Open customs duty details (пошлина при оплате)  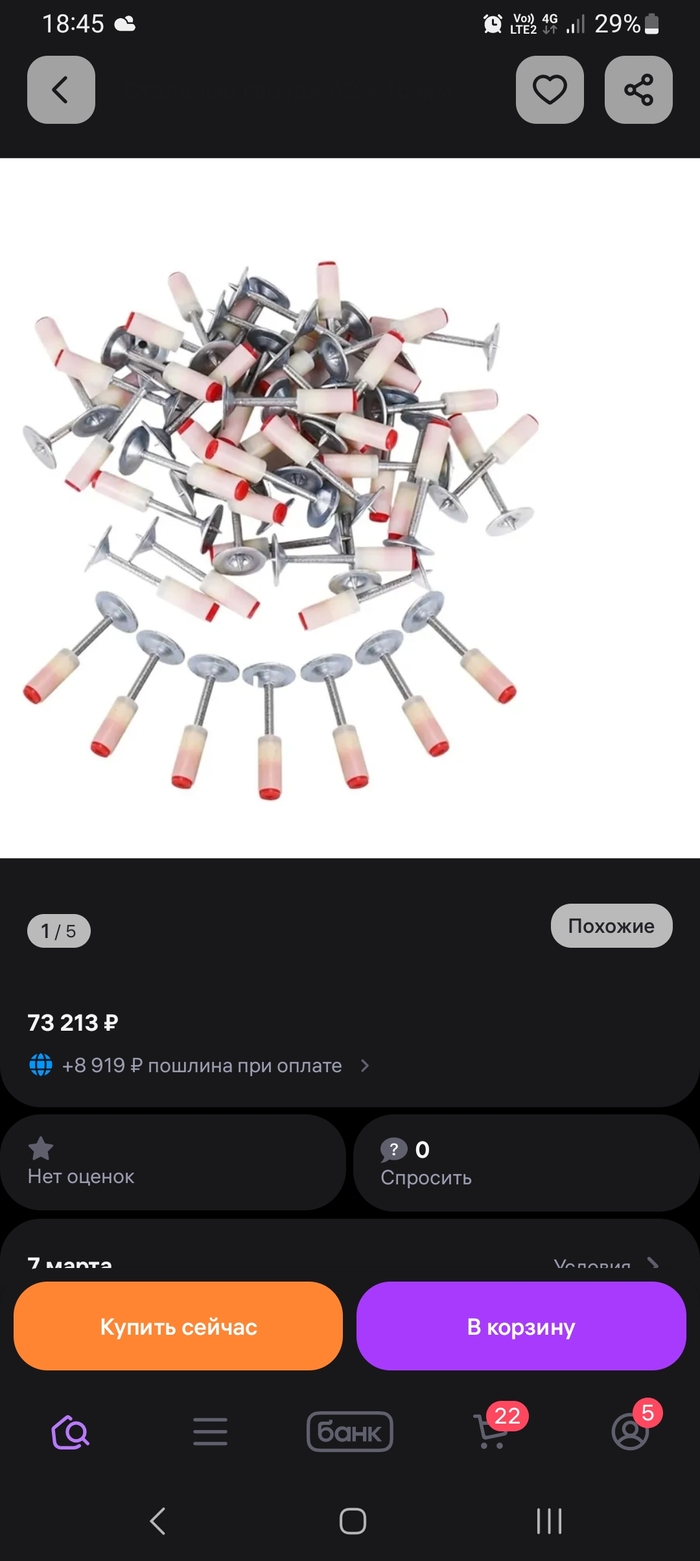[x=200, y=1065]
